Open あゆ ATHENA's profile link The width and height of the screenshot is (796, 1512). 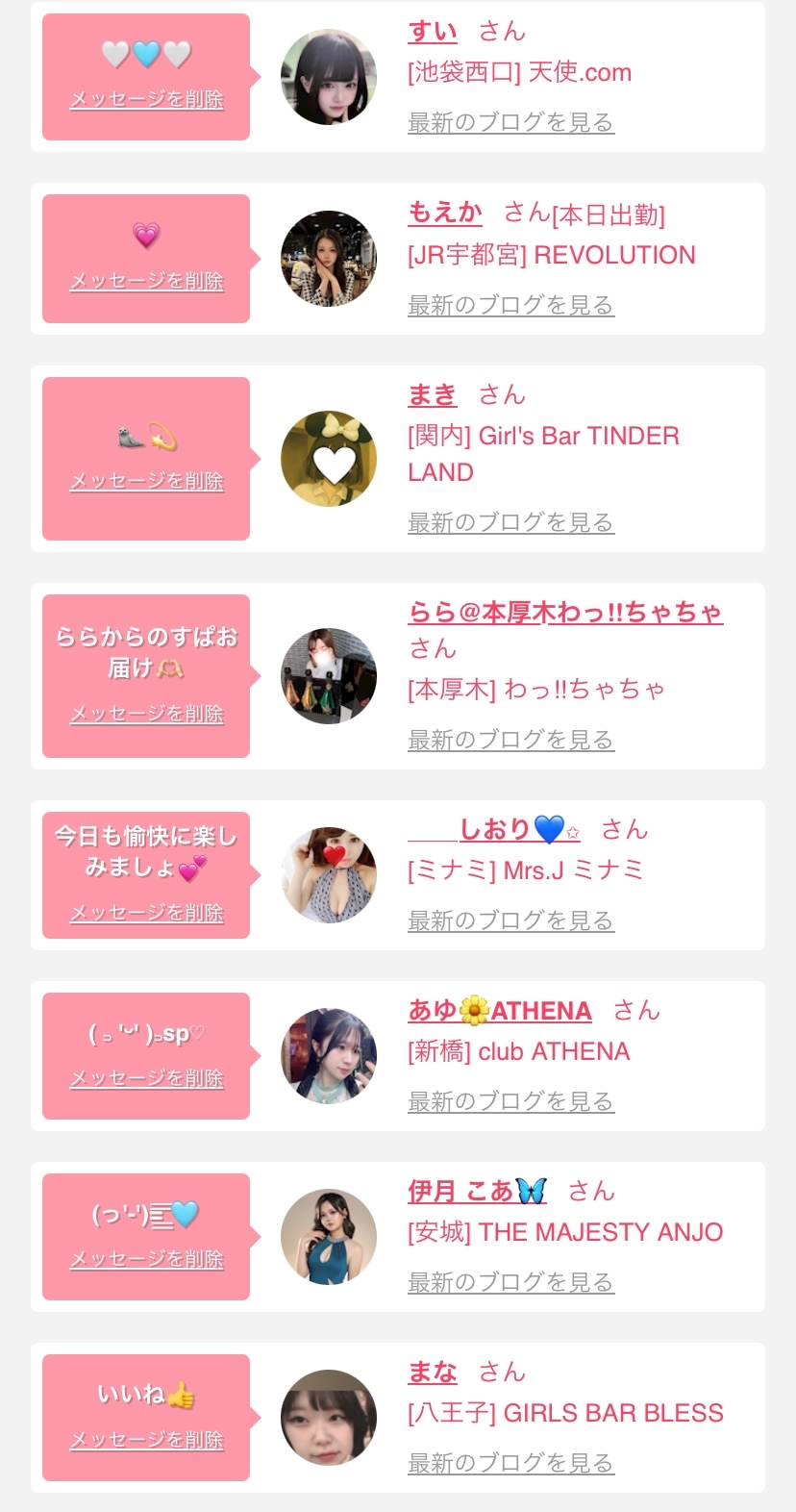click(500, 1010)
